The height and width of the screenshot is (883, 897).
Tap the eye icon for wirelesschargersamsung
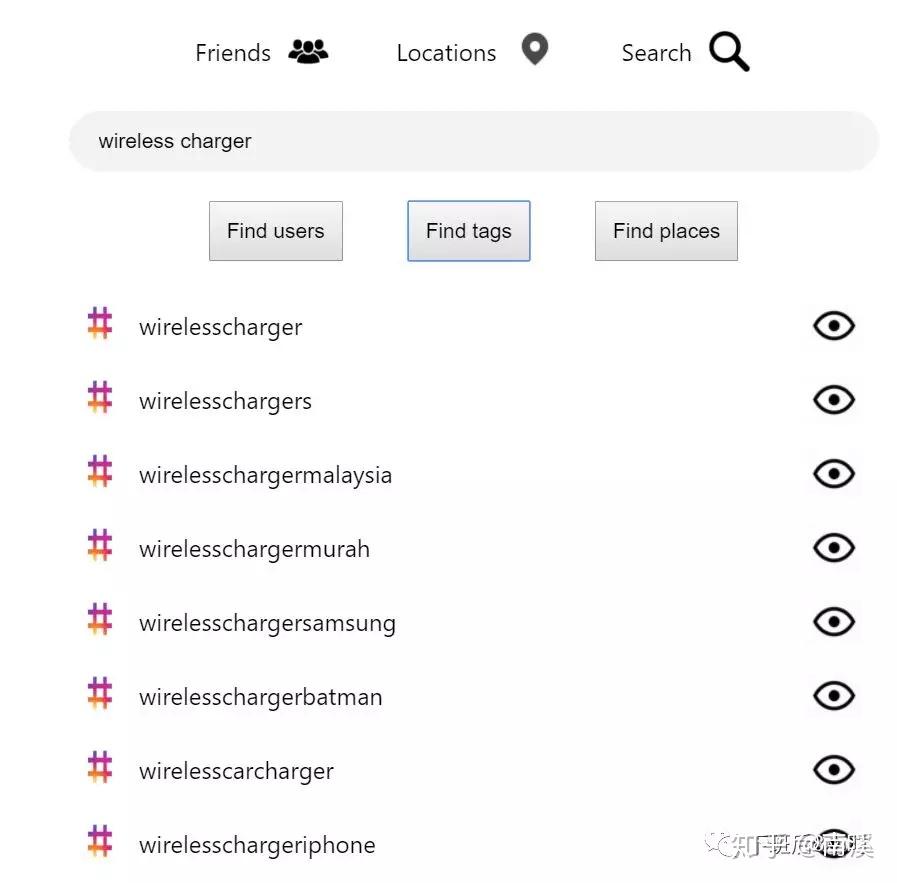pos(833,622)
